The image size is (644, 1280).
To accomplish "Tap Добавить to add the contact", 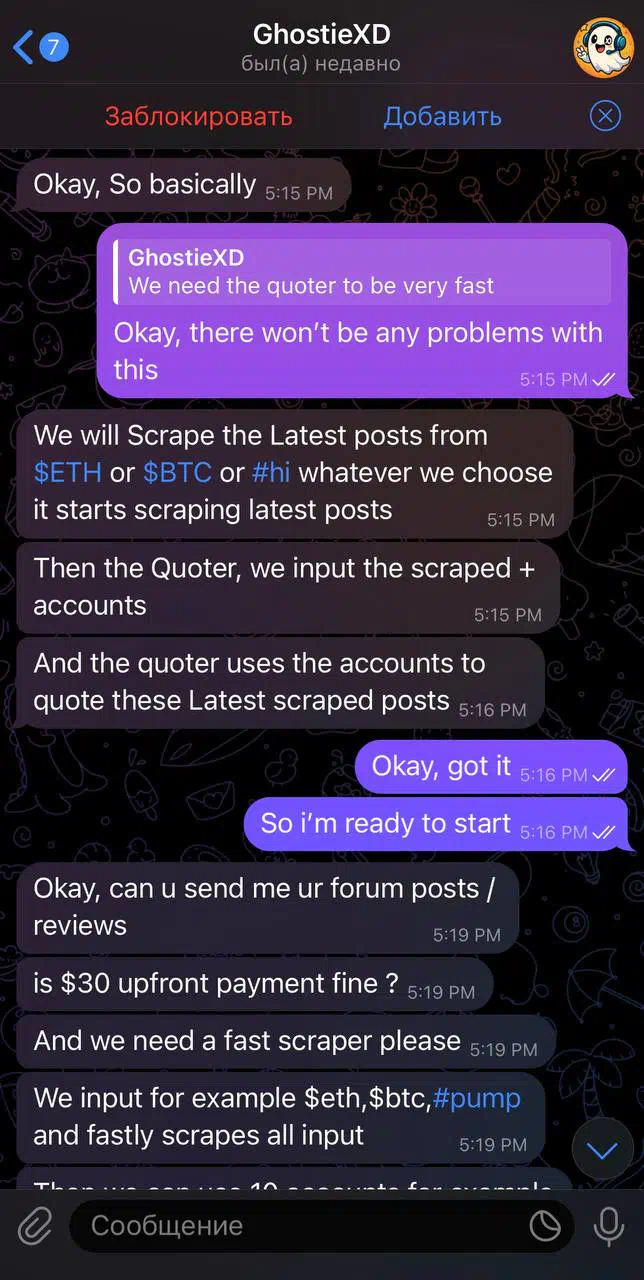I will click(442, 116).
